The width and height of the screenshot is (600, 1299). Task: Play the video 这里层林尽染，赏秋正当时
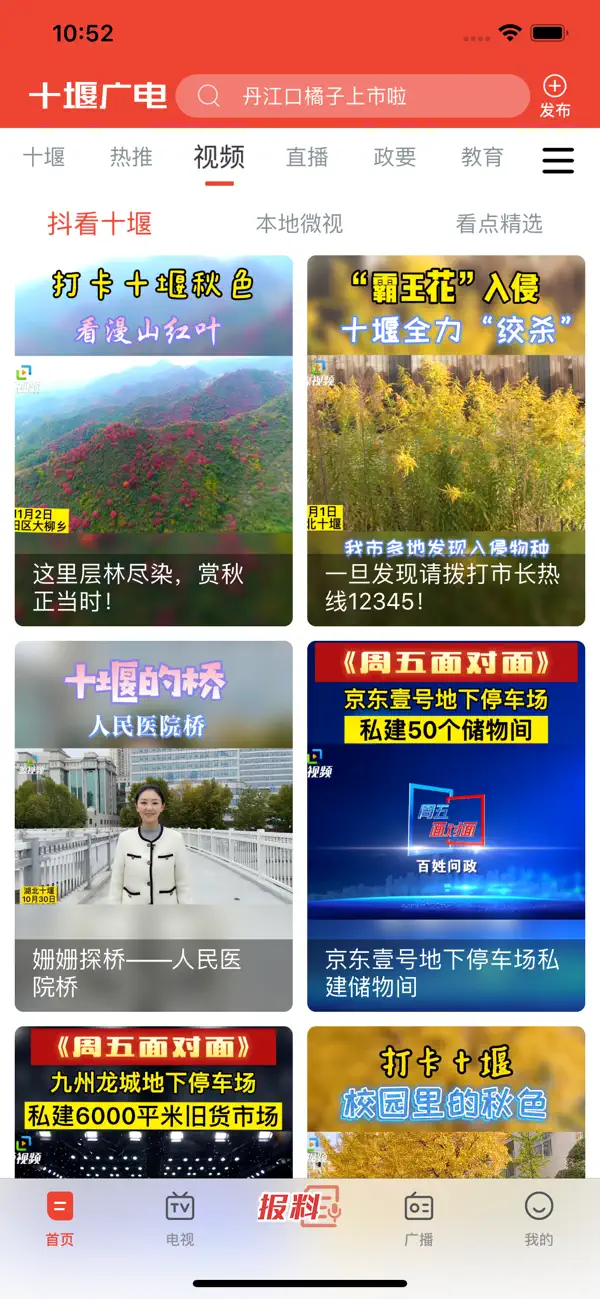tap(154, 441)
